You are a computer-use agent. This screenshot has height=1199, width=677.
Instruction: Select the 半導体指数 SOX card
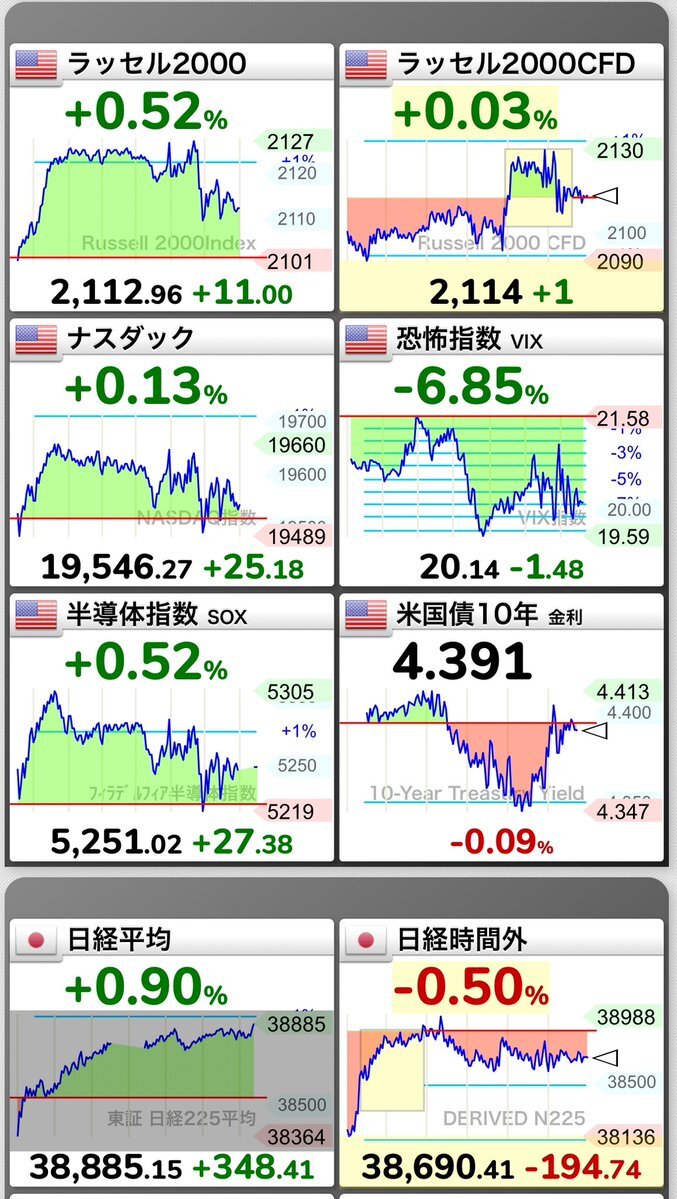[x=172, y=727]
